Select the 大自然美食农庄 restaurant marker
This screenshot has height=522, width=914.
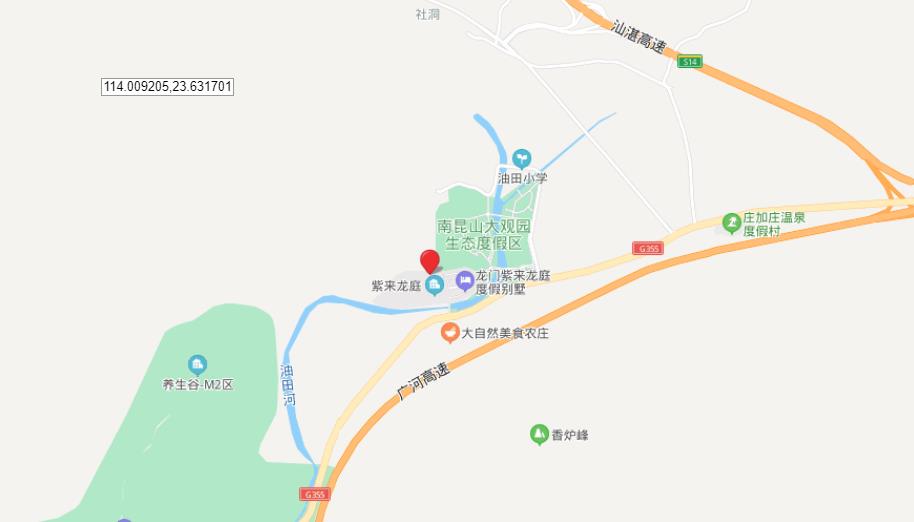451,333
